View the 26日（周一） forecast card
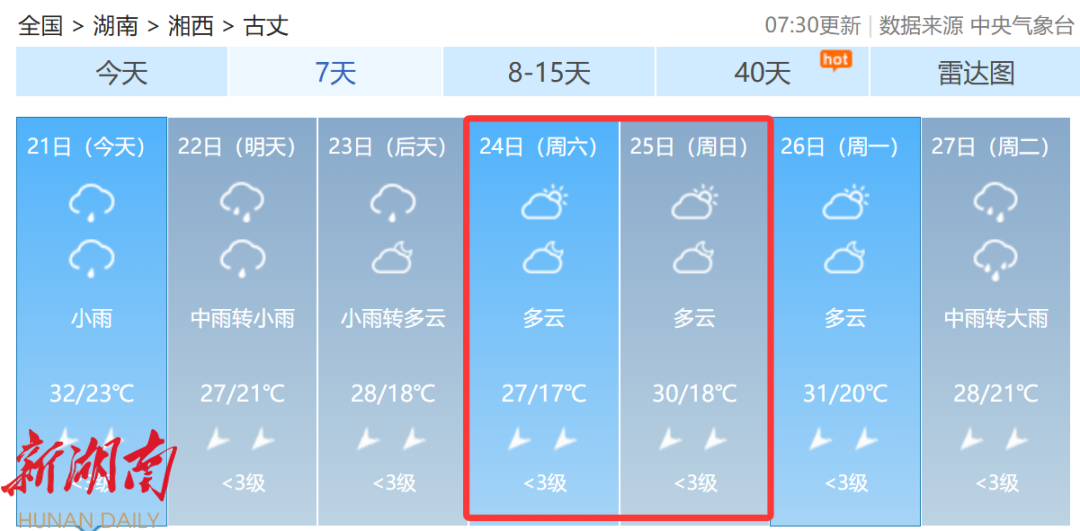 point(845,320)
